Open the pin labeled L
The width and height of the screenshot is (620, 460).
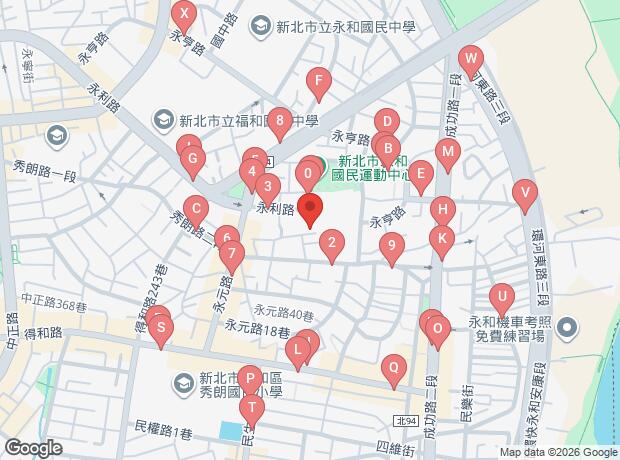coord(297,351)
